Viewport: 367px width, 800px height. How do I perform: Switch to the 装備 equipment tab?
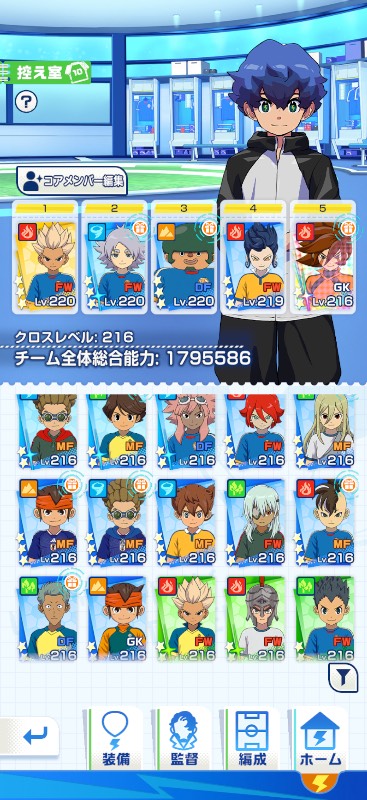115,739
